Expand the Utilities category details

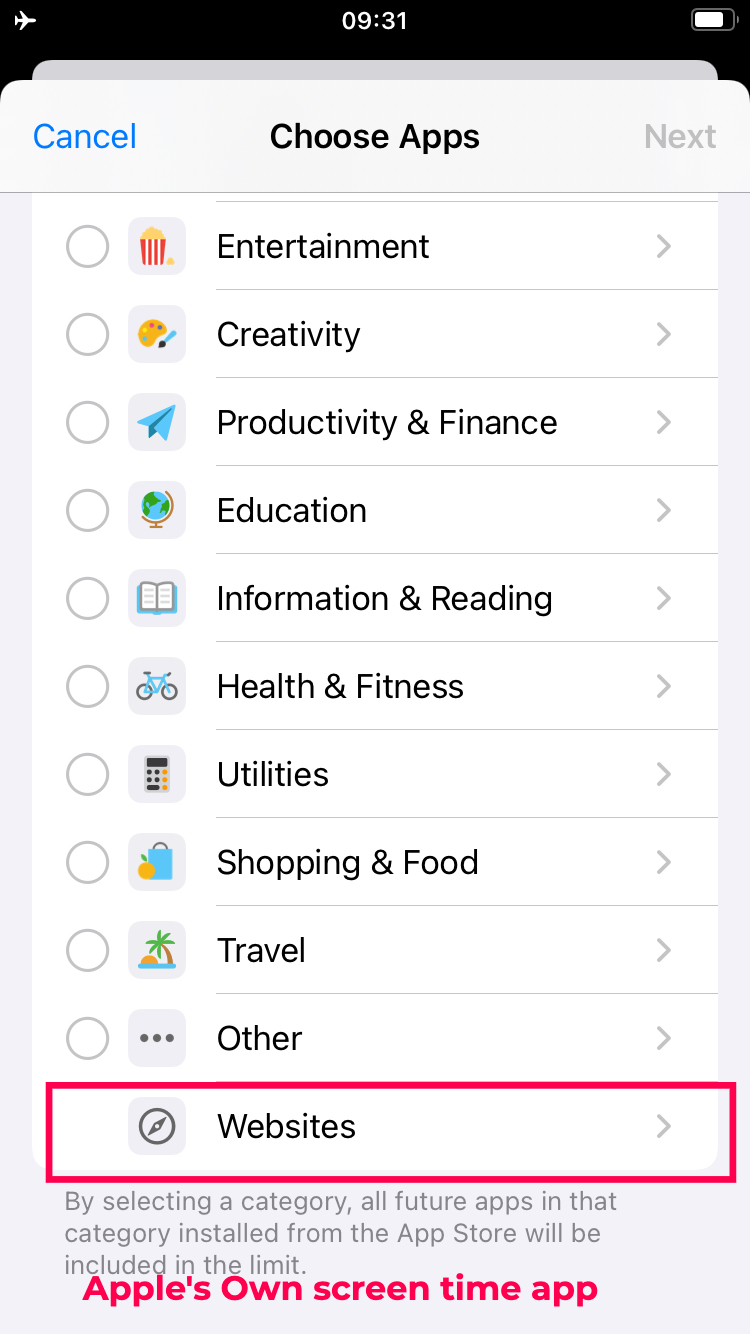[x=664, y=774]
